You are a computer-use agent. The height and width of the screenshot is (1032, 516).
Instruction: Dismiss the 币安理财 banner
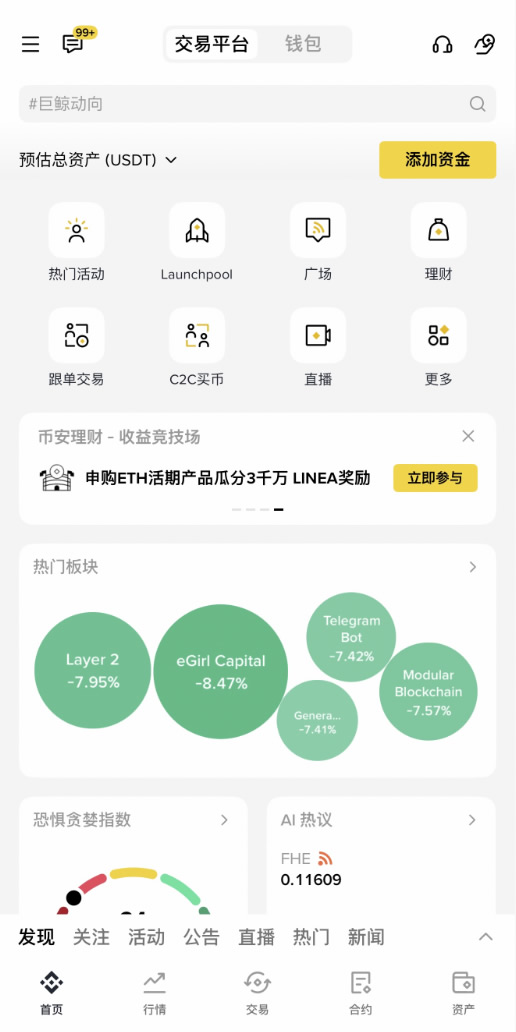[x=468, y=436]
